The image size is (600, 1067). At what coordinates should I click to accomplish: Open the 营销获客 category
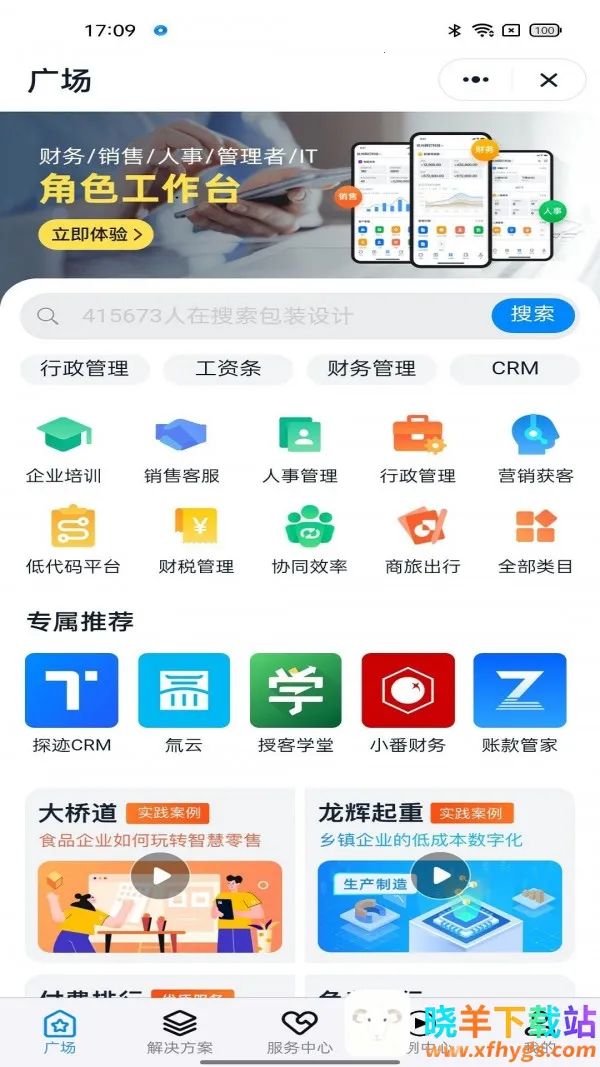pyautogui.click(x=535, y=448)
